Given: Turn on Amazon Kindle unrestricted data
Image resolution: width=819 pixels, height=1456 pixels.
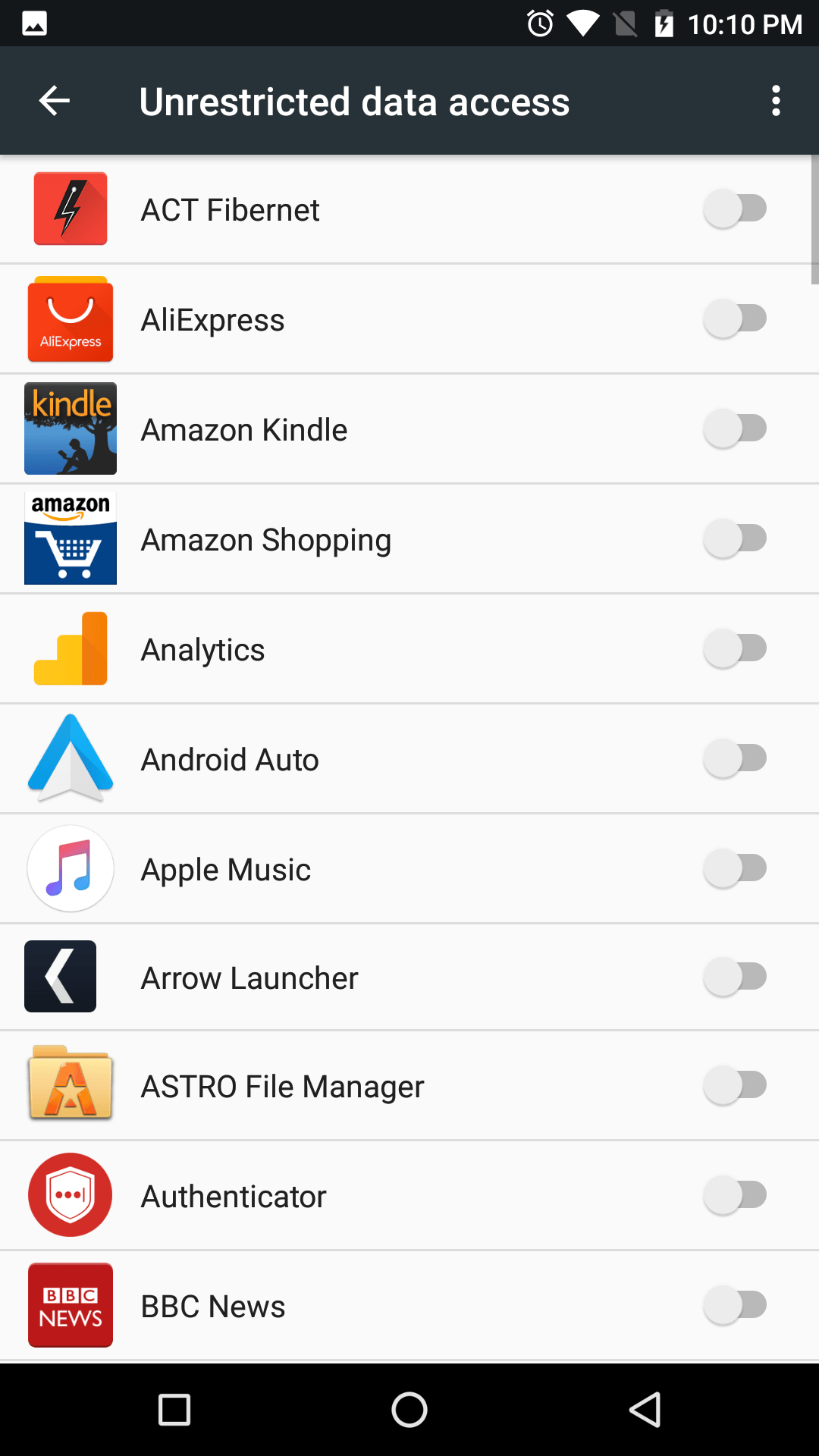Looking at the screenshot, I should 735,429.
